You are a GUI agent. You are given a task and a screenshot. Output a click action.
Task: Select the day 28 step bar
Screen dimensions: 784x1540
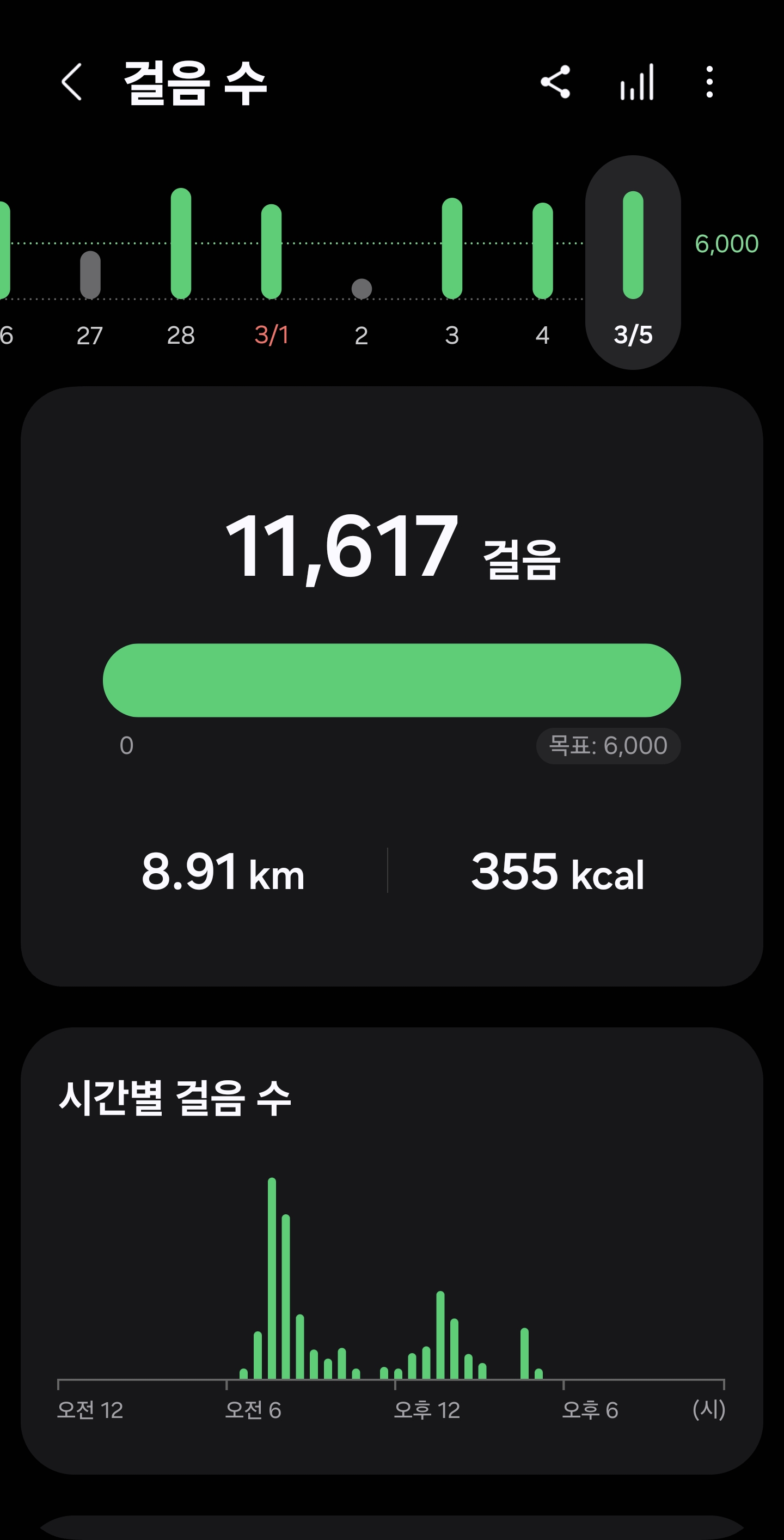[181, 244]
